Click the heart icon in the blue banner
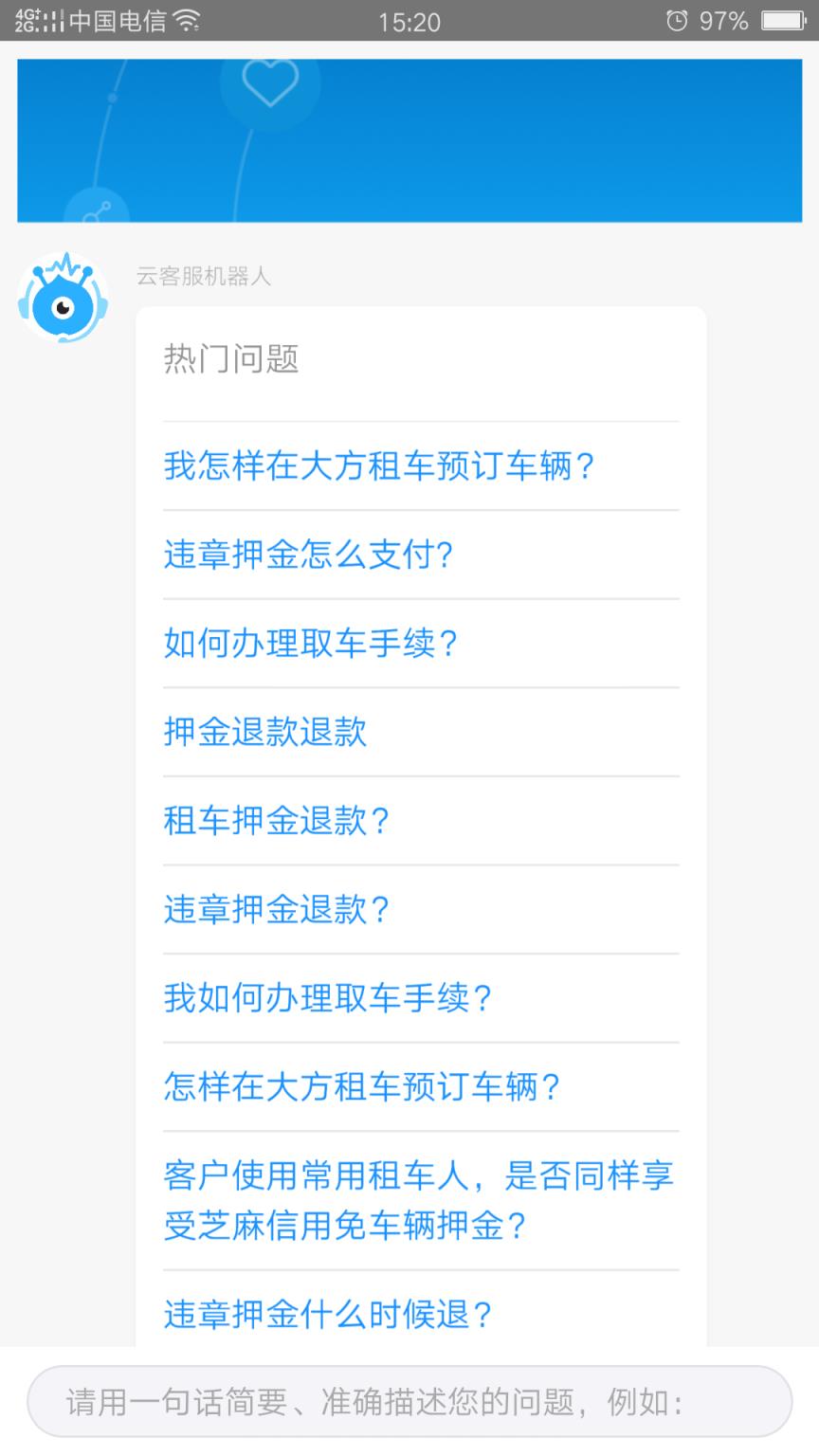Image resolution: width=819 pixels, height=1456 pixels. 271,83
